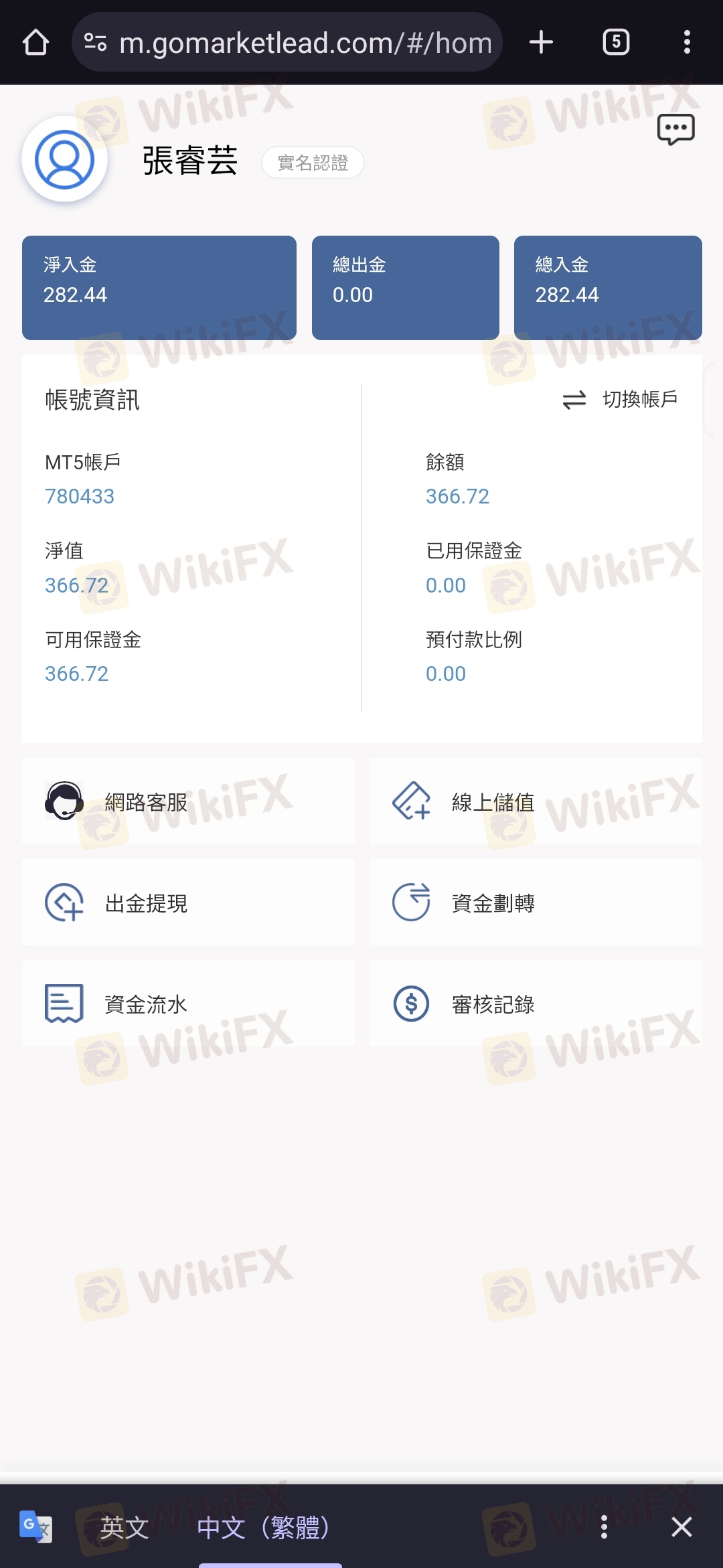
Task: Tap the 實名認證 badge
Action: 313,163
